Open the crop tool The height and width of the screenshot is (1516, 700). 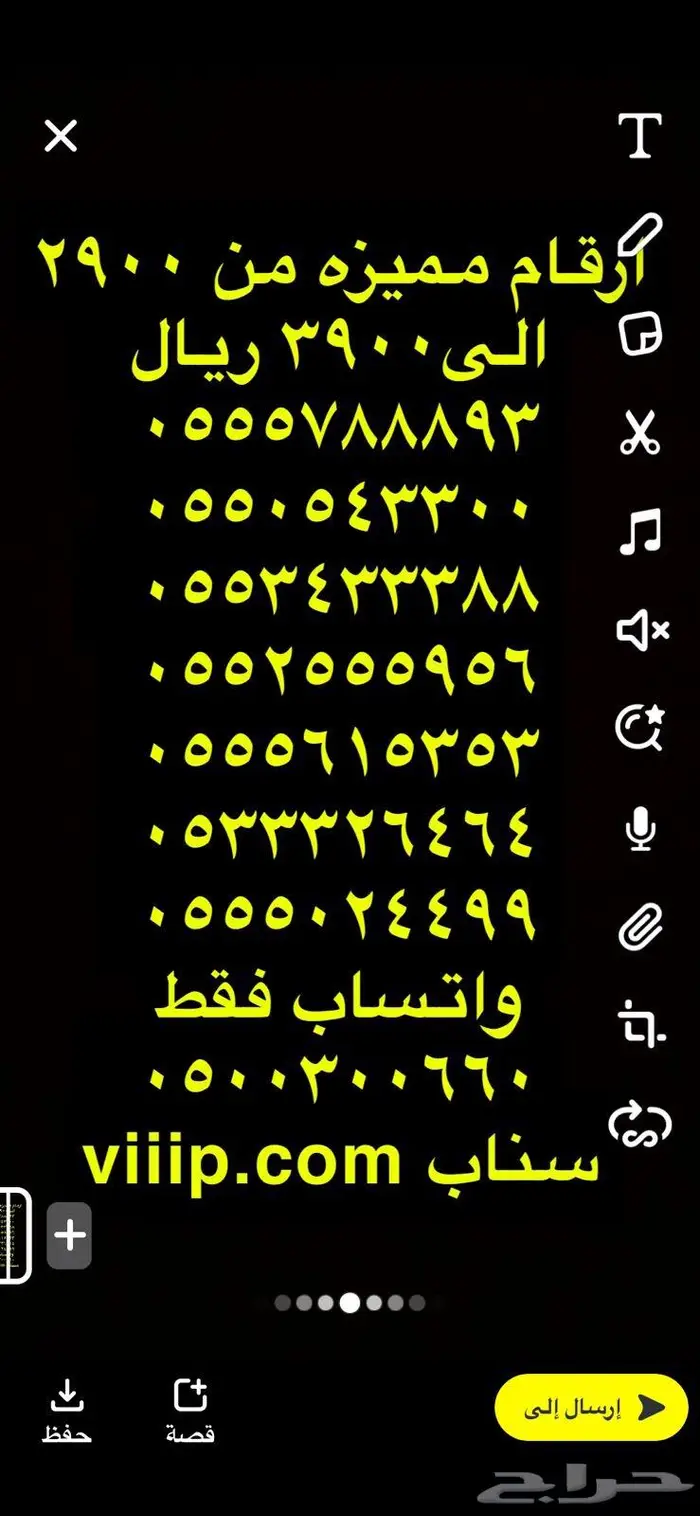[640, 1026]
